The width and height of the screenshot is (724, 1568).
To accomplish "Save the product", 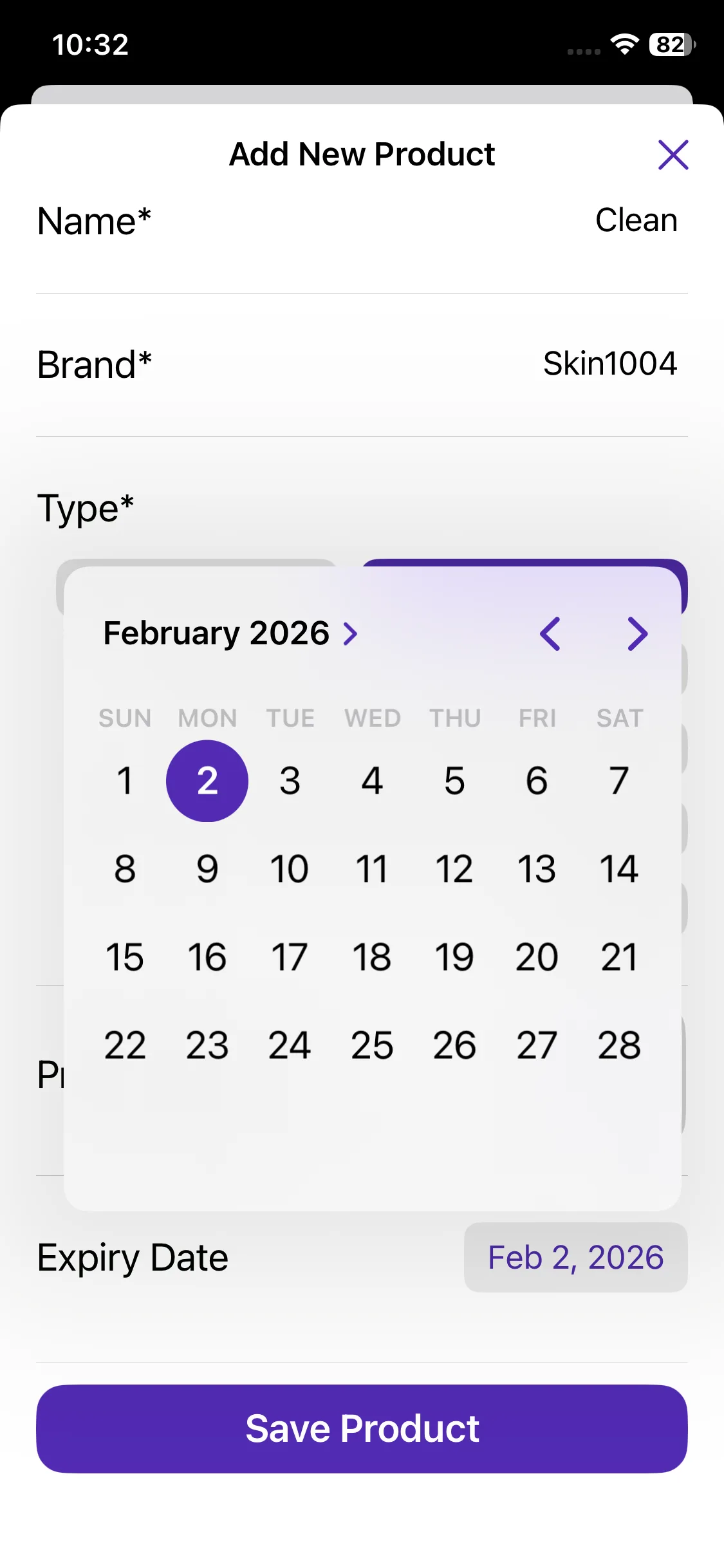I will 362,1429.
